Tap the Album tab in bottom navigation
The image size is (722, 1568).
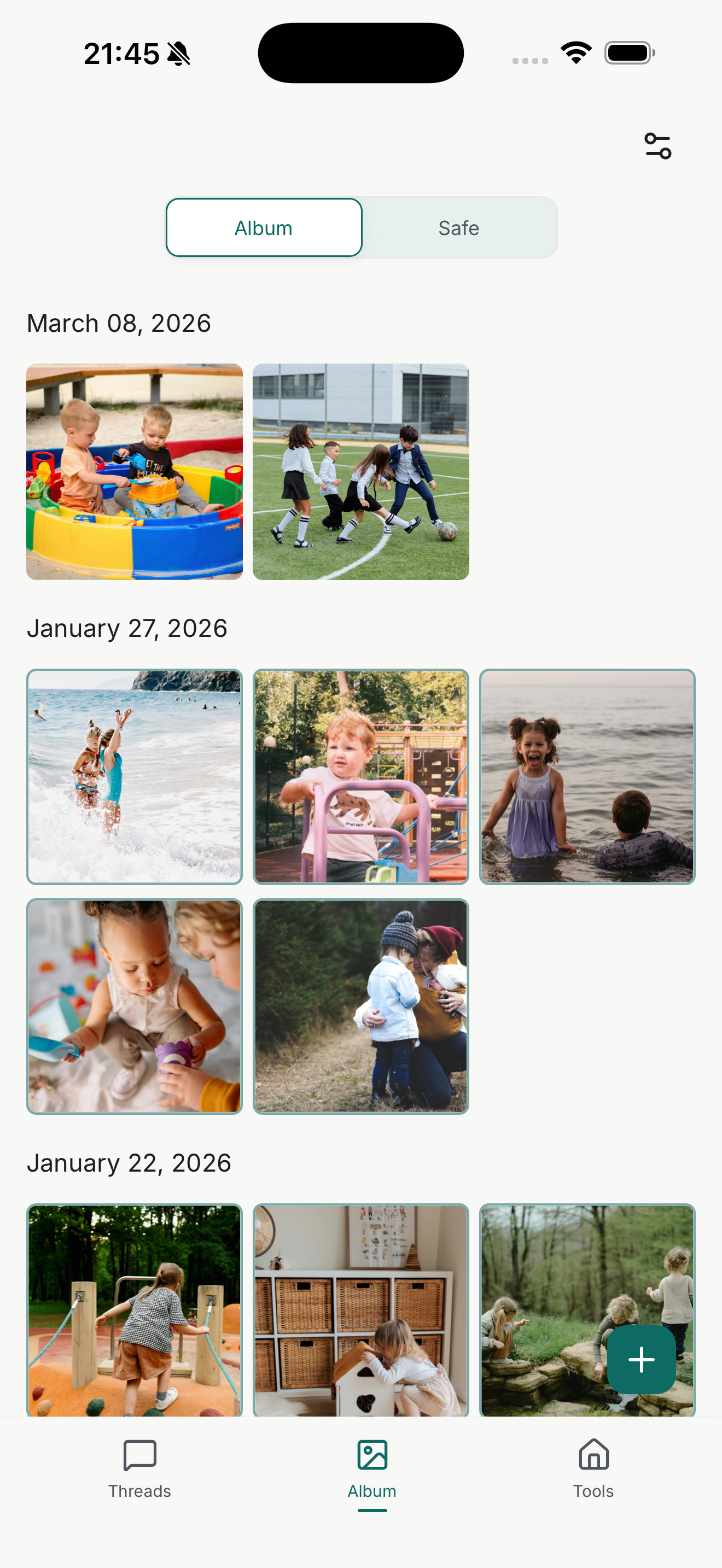coord(372,1468)
